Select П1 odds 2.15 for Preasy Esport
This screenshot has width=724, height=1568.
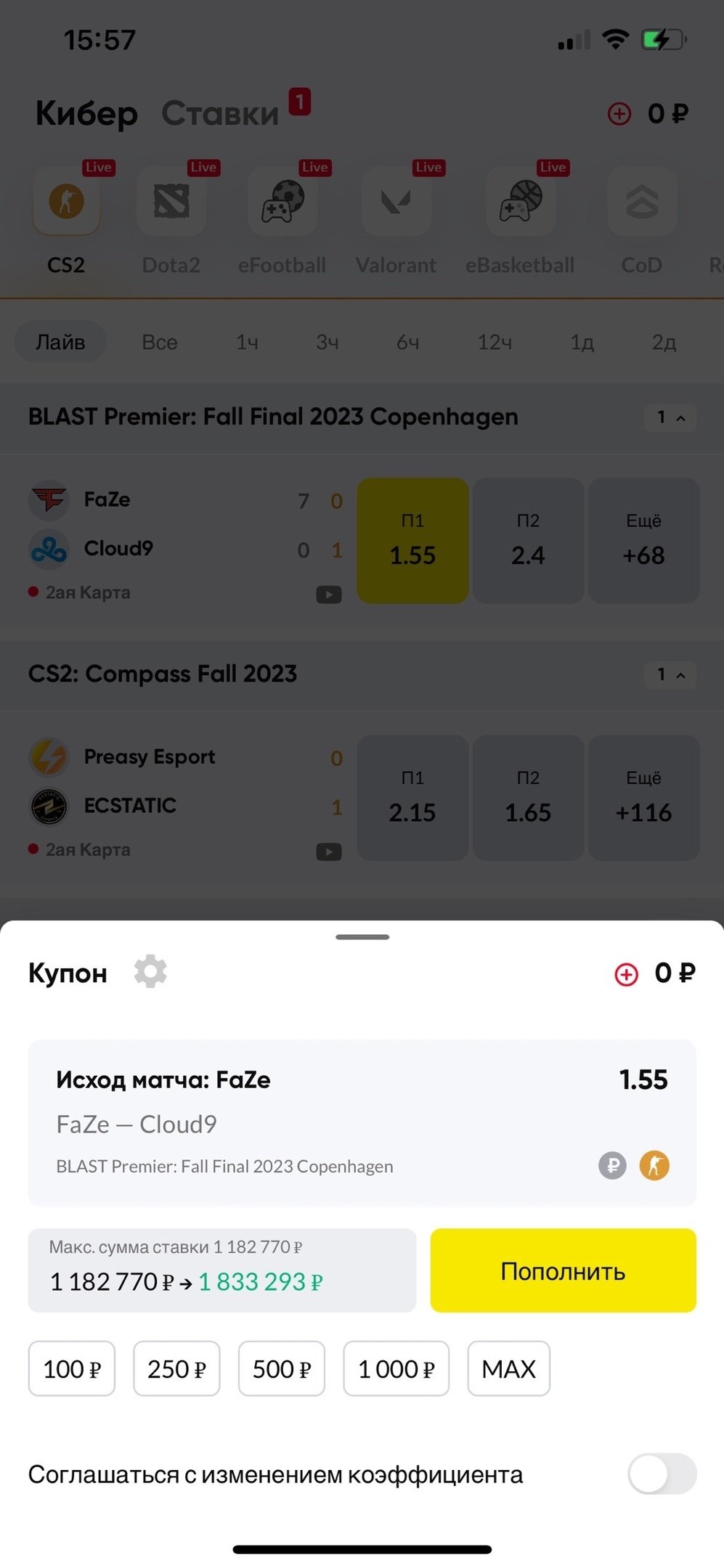point(412,798)
